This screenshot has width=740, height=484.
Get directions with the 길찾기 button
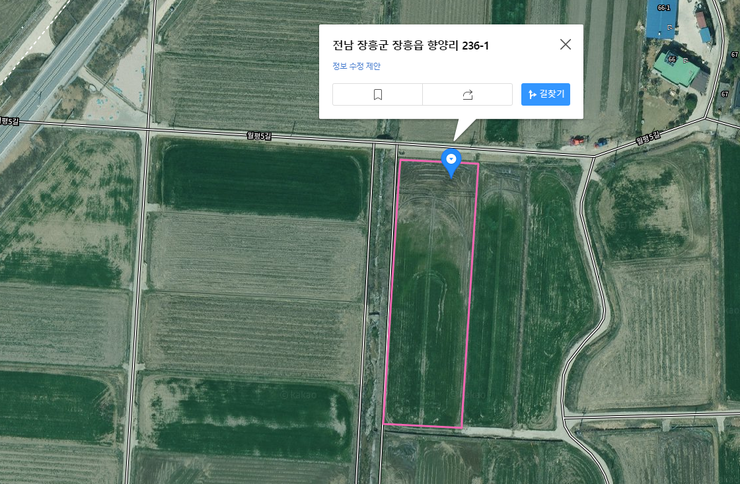point(546,95)
